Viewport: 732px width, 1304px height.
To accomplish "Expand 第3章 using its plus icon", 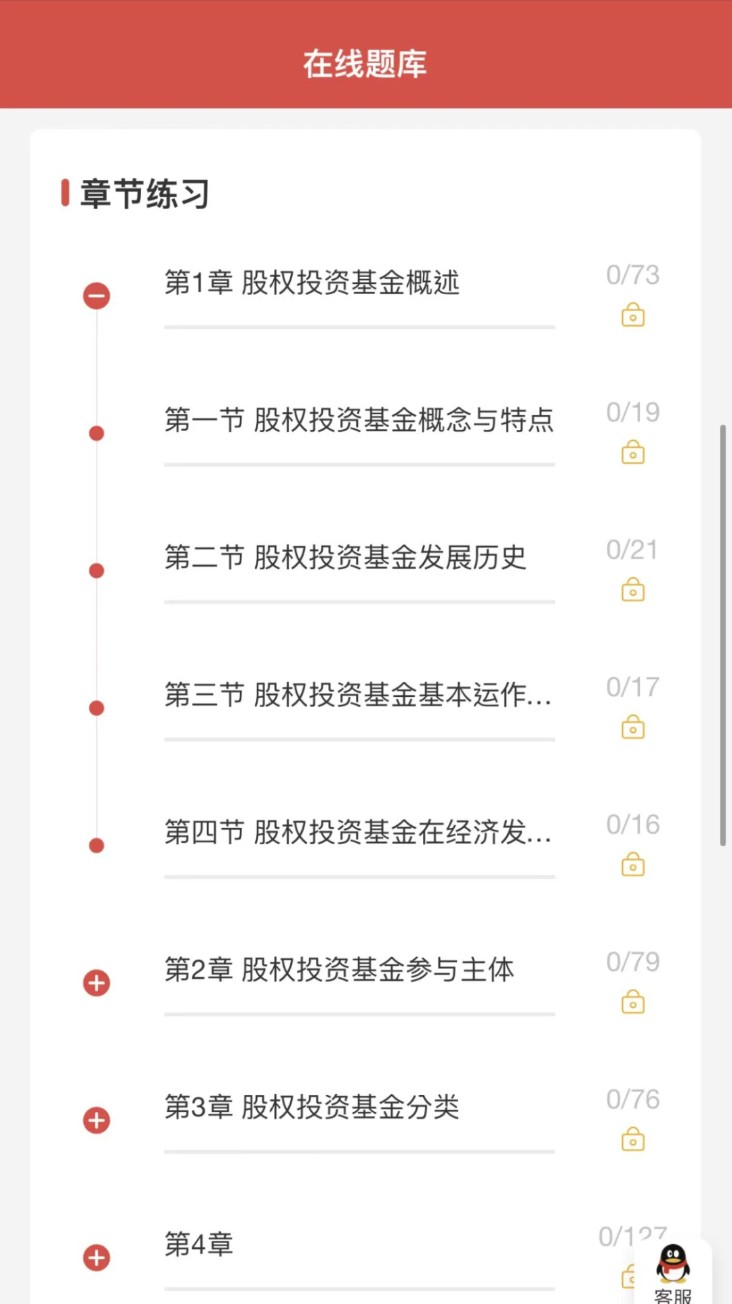I will [96, 1121].
